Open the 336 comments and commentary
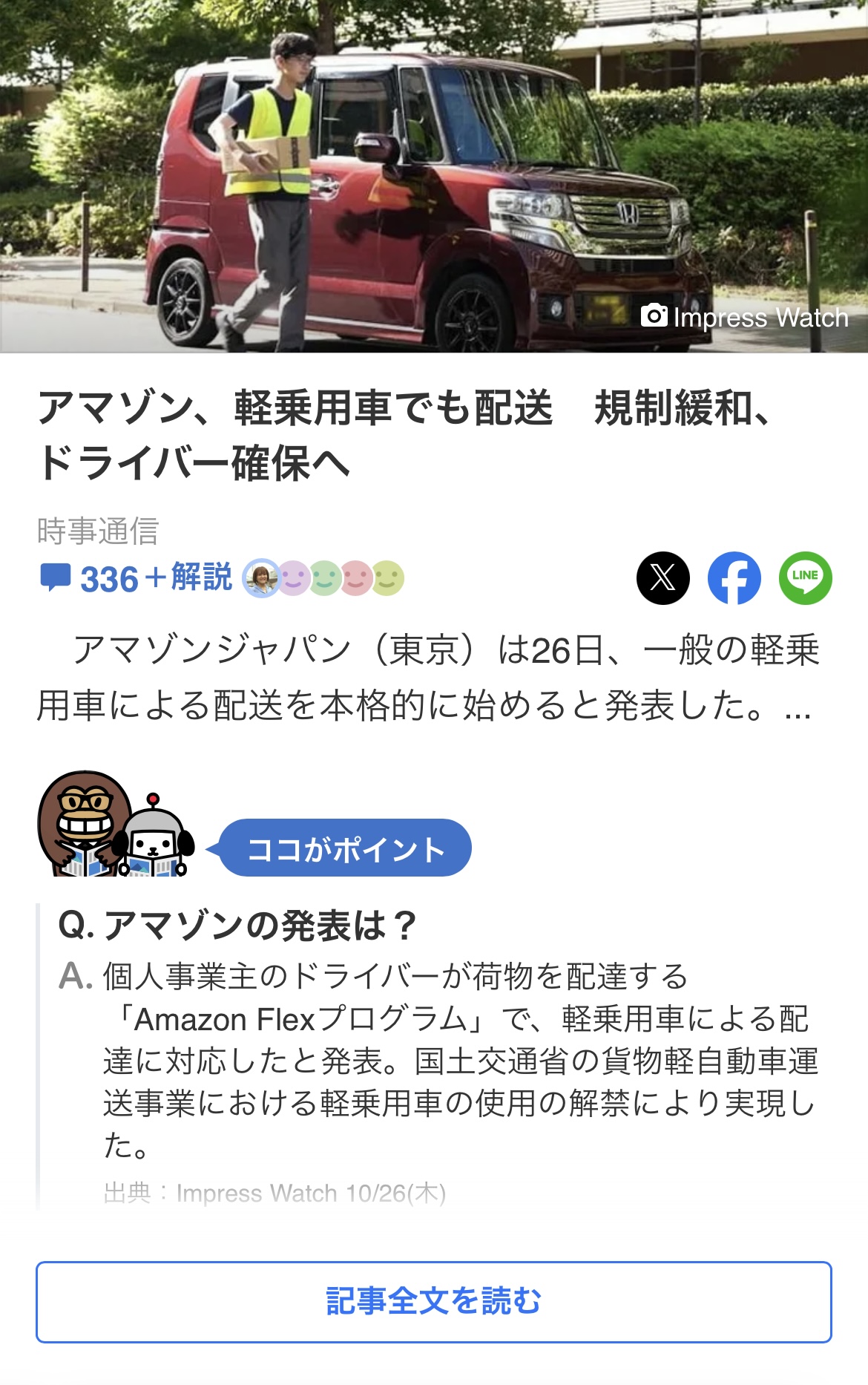This screenshot has width=868, height=1385. click(x=137, y=579)
